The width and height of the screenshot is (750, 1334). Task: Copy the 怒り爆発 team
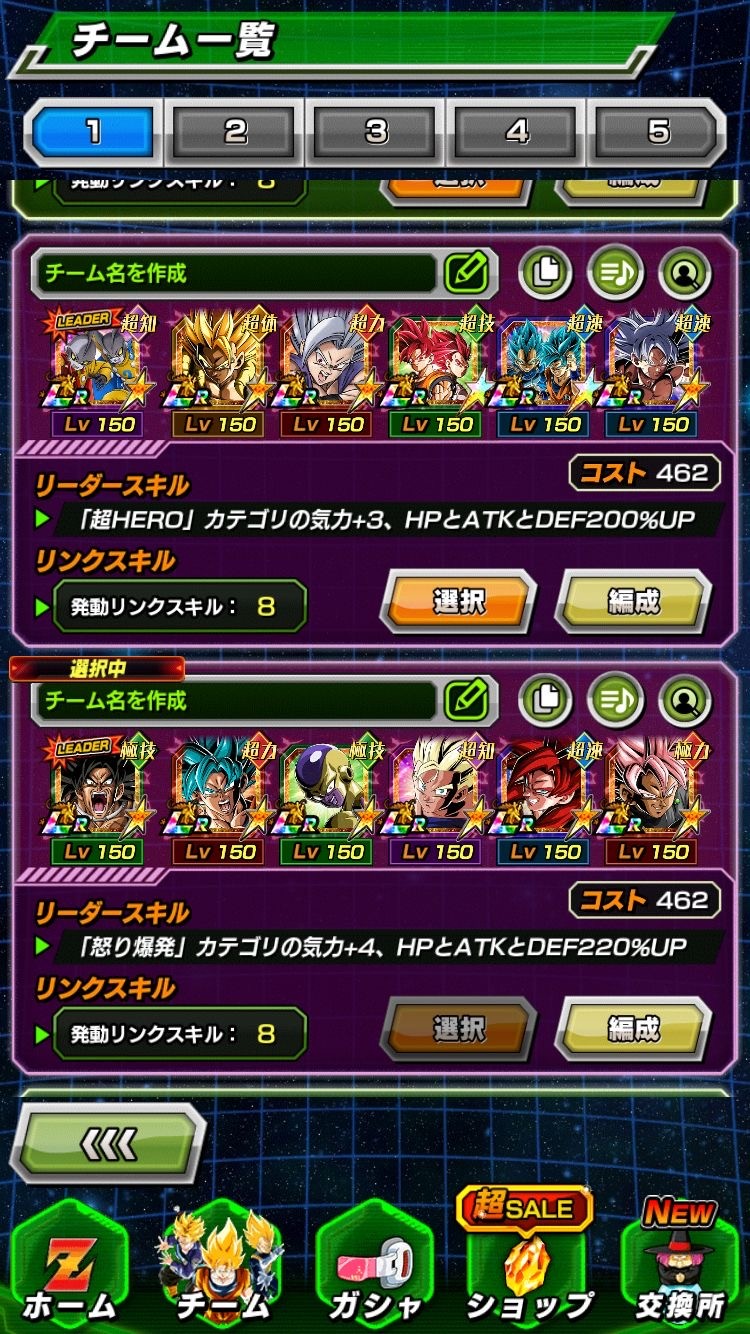tap(545, 700)
